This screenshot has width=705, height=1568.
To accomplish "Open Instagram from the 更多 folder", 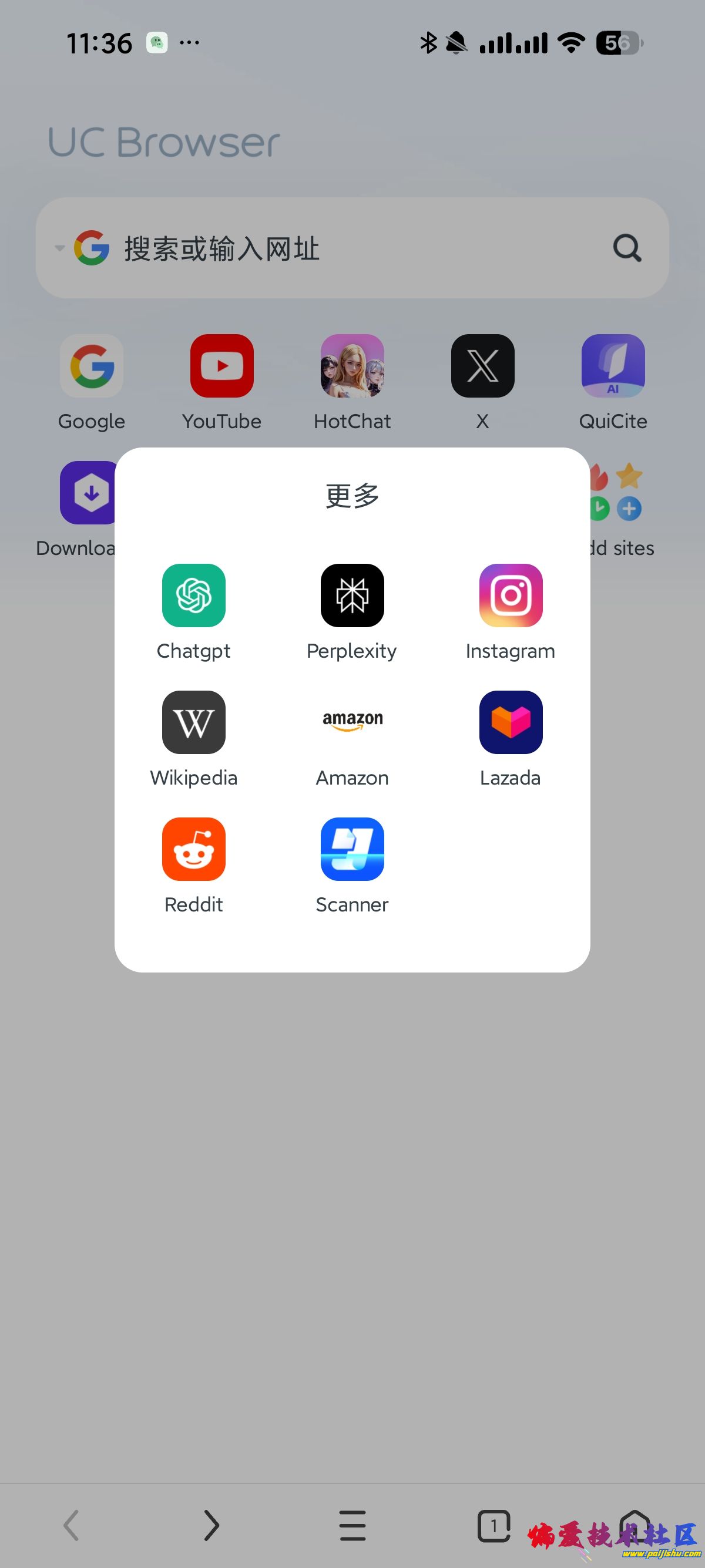I will pyautogui.click(x=510, y=595).
